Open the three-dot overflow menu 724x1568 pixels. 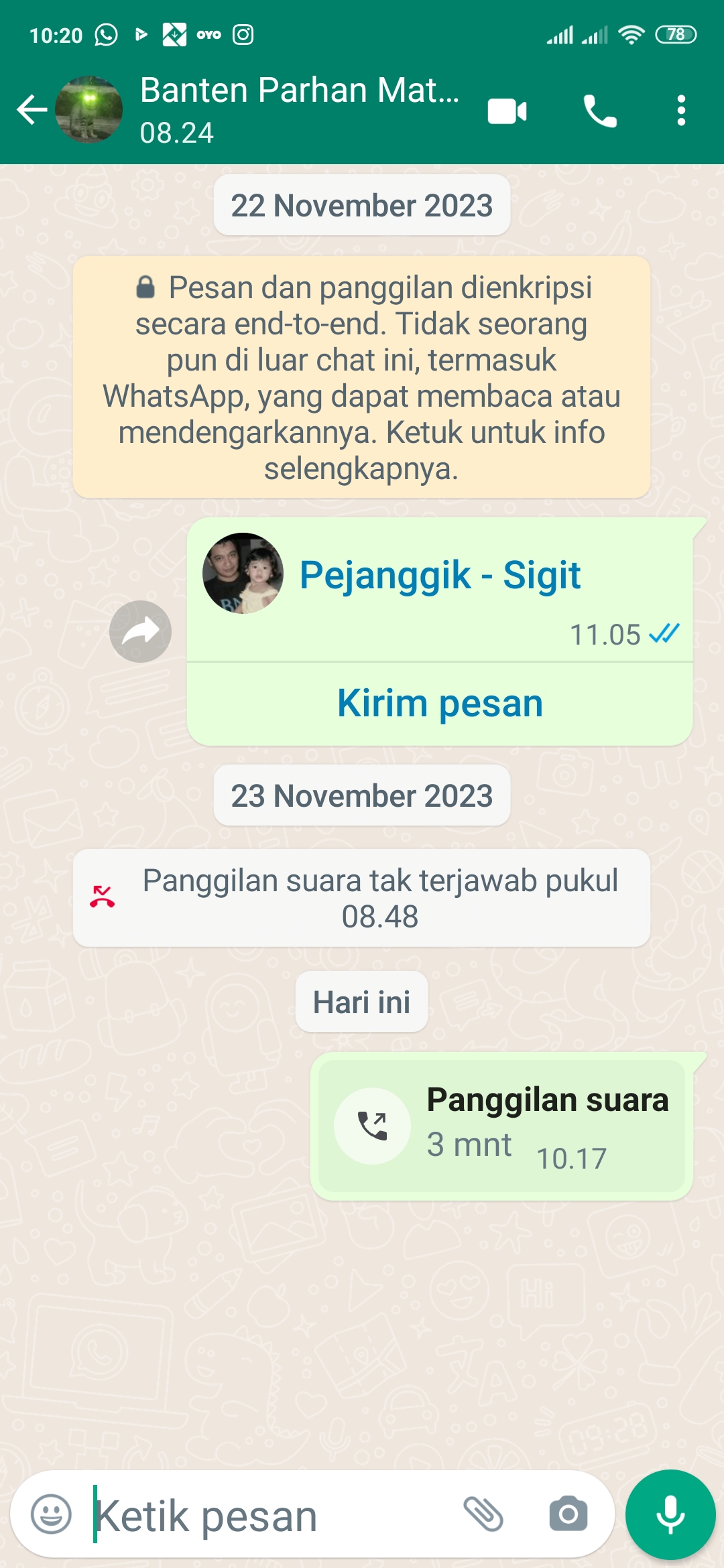[681, 111]
